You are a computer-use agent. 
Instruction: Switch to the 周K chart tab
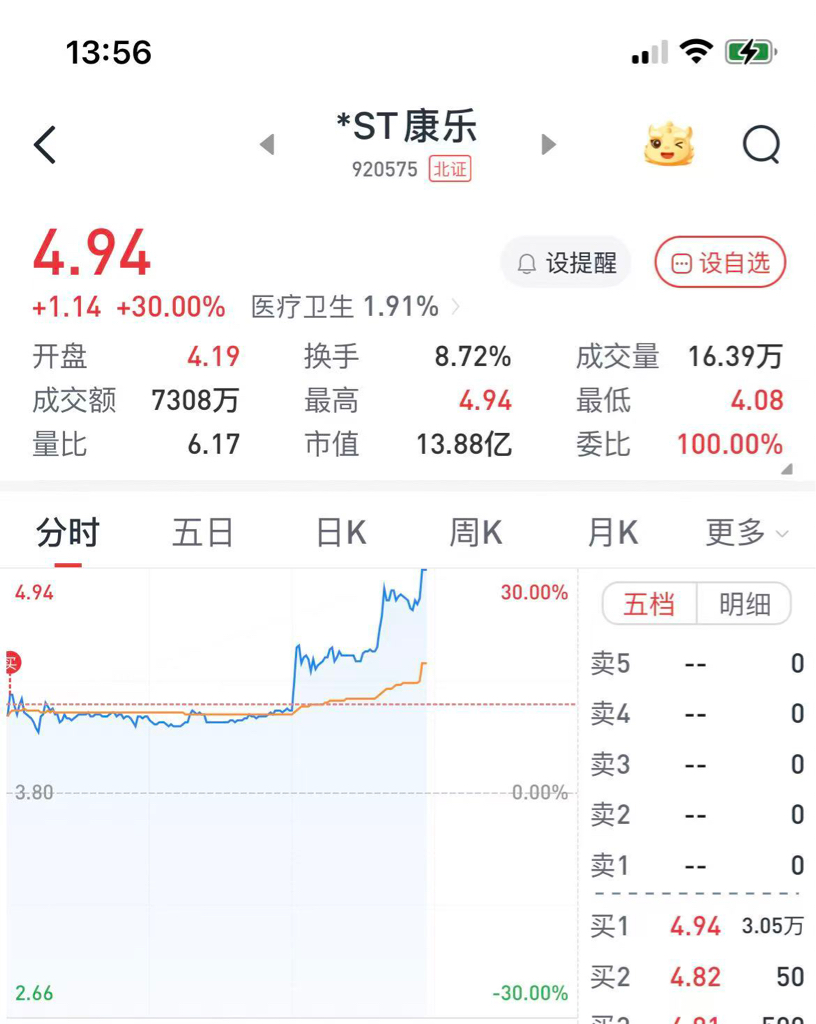click(476, 532)
